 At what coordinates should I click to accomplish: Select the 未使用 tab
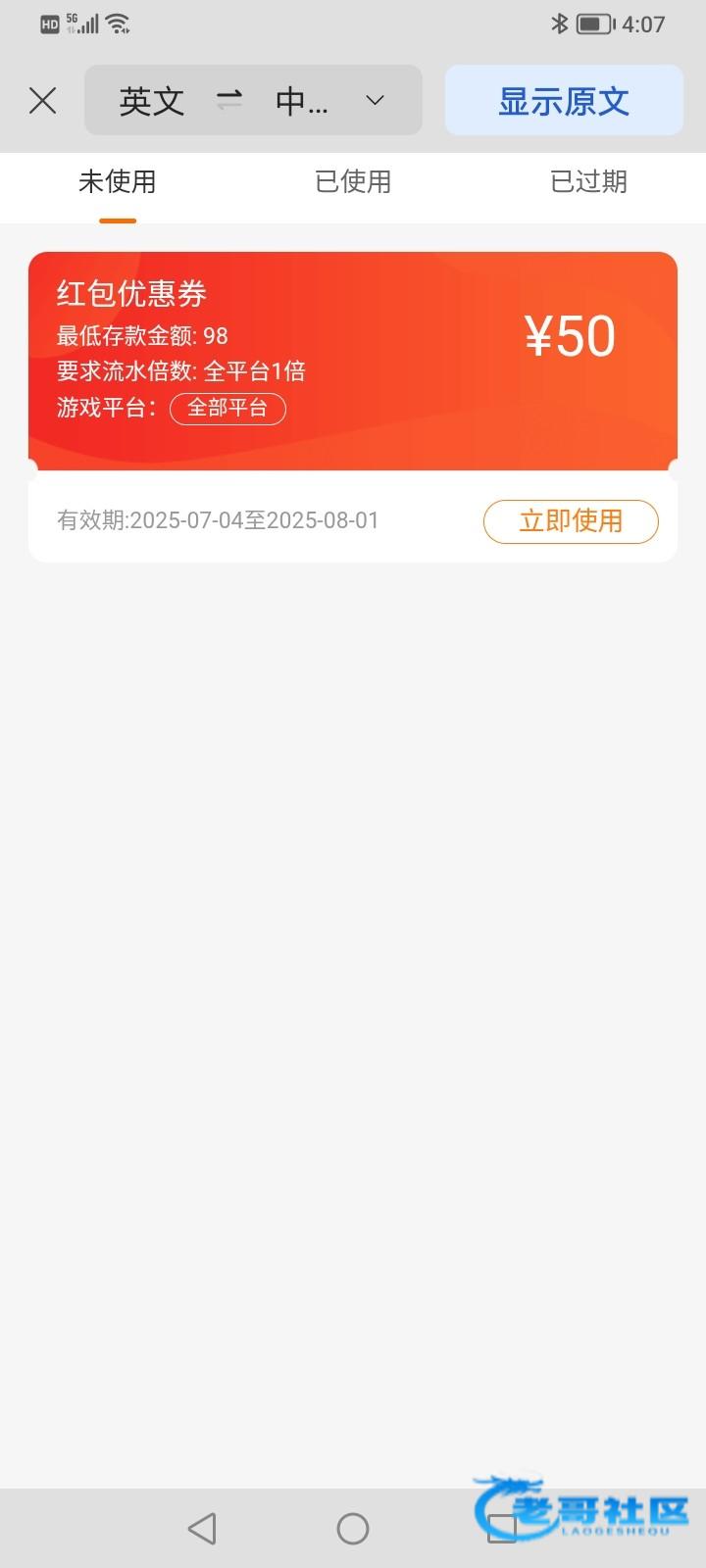coord(118,181)
